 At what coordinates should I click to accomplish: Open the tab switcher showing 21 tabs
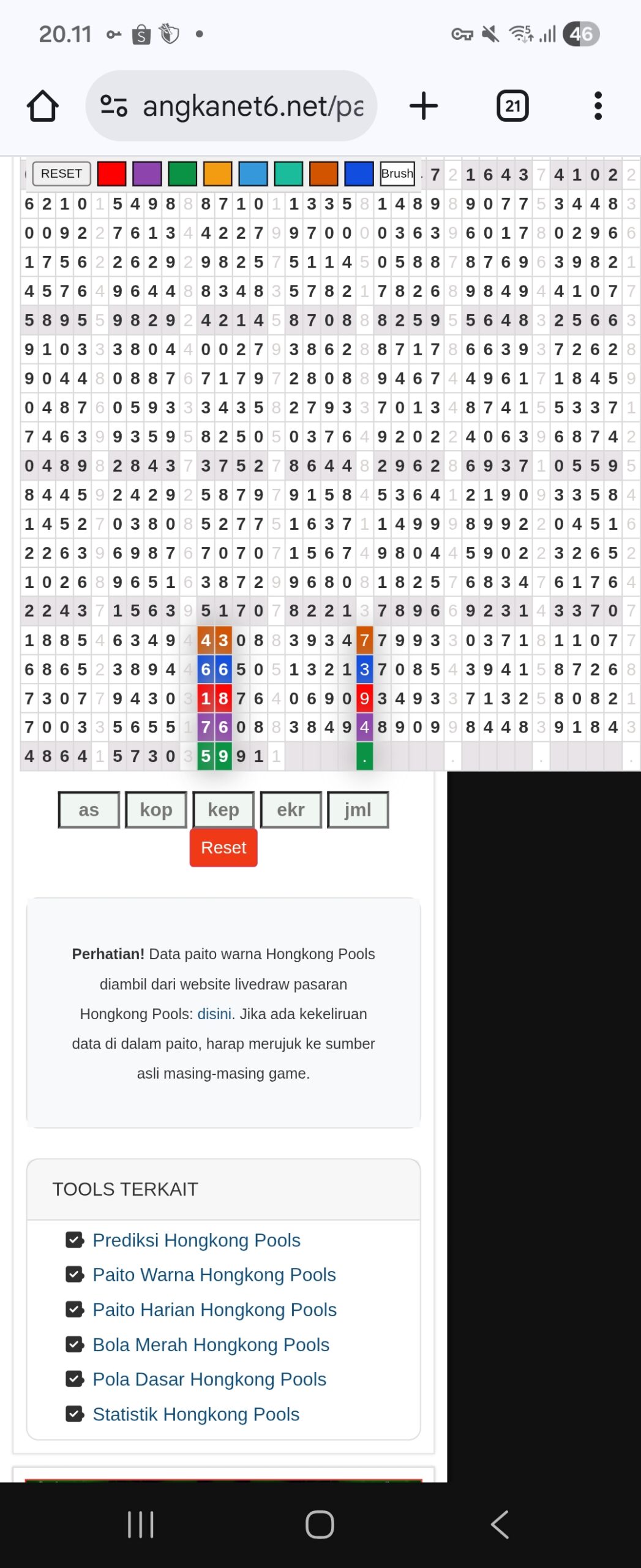[x=512, y=106]
